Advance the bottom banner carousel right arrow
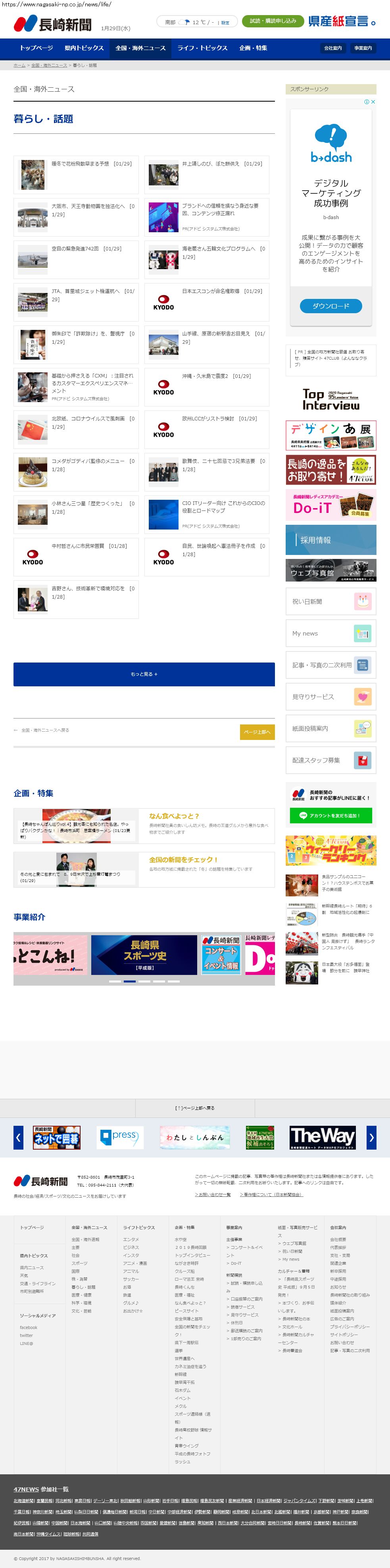The height and width of the screenshot is (1568, 390). pyautogui.click(x=371, y=1137)
